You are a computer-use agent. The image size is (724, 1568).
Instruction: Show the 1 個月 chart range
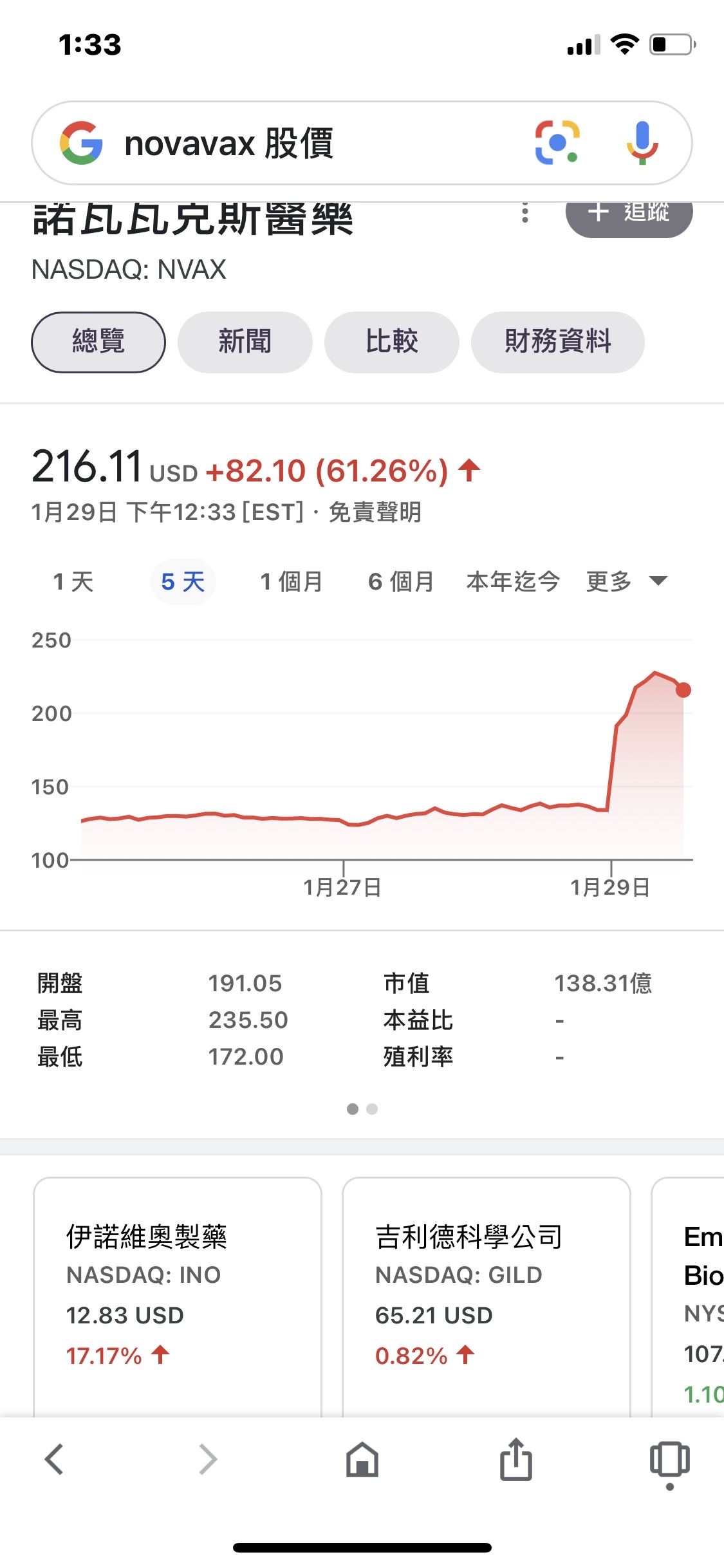292,582
